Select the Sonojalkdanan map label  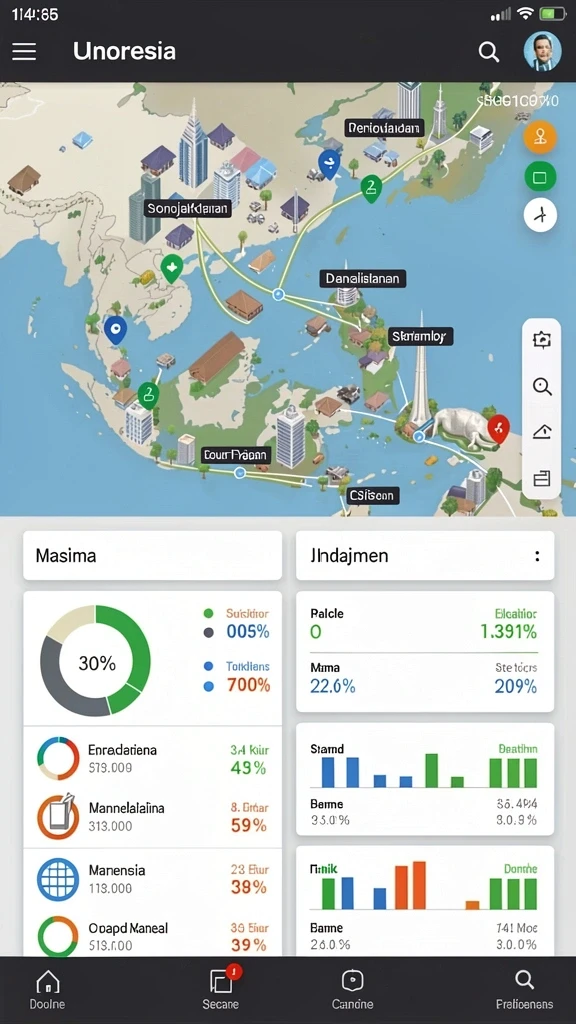[188, 209]
